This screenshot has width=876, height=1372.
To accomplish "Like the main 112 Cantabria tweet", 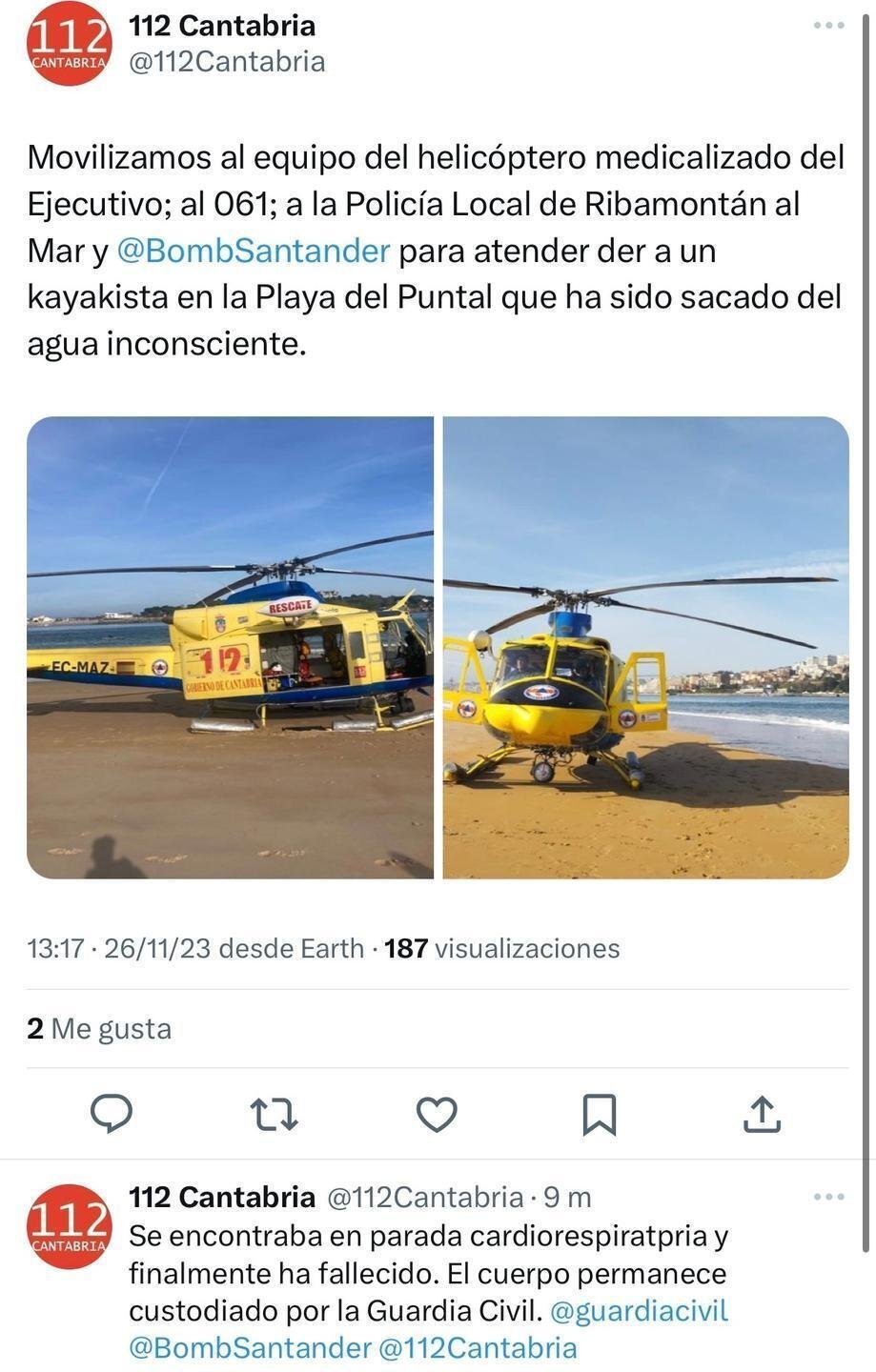I will tap(438, 1113).
